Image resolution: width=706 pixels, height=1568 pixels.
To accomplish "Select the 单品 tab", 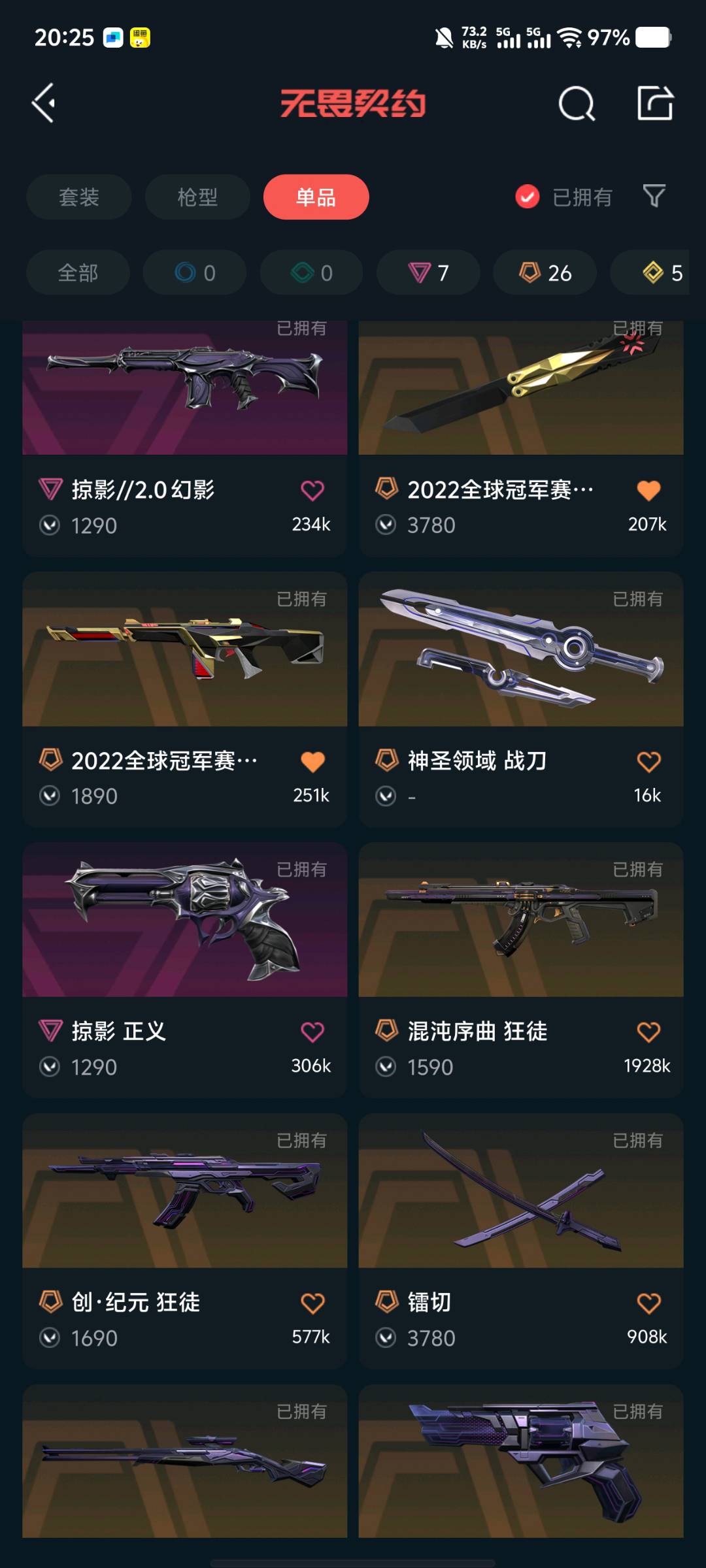I will [316, 197].
